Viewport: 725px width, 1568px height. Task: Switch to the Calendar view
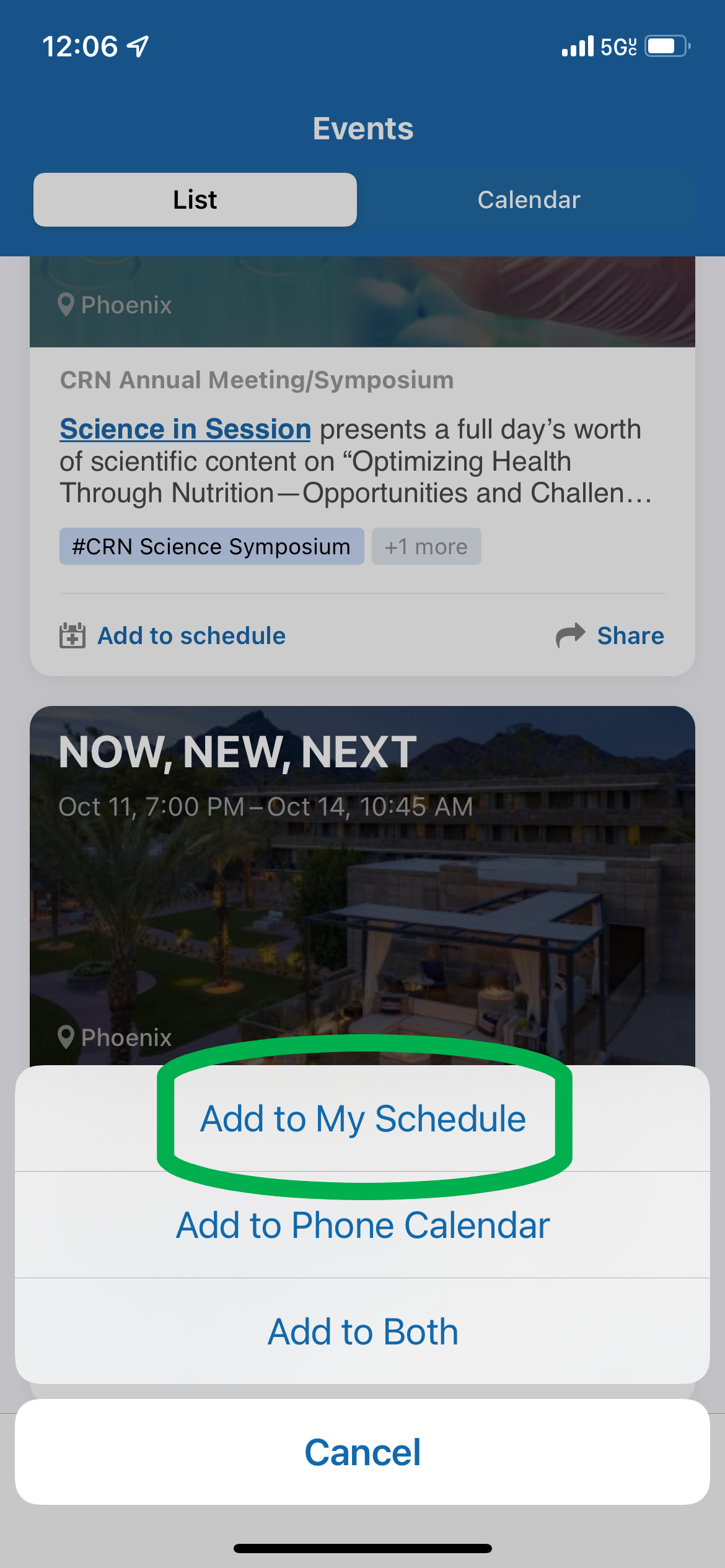529,200
